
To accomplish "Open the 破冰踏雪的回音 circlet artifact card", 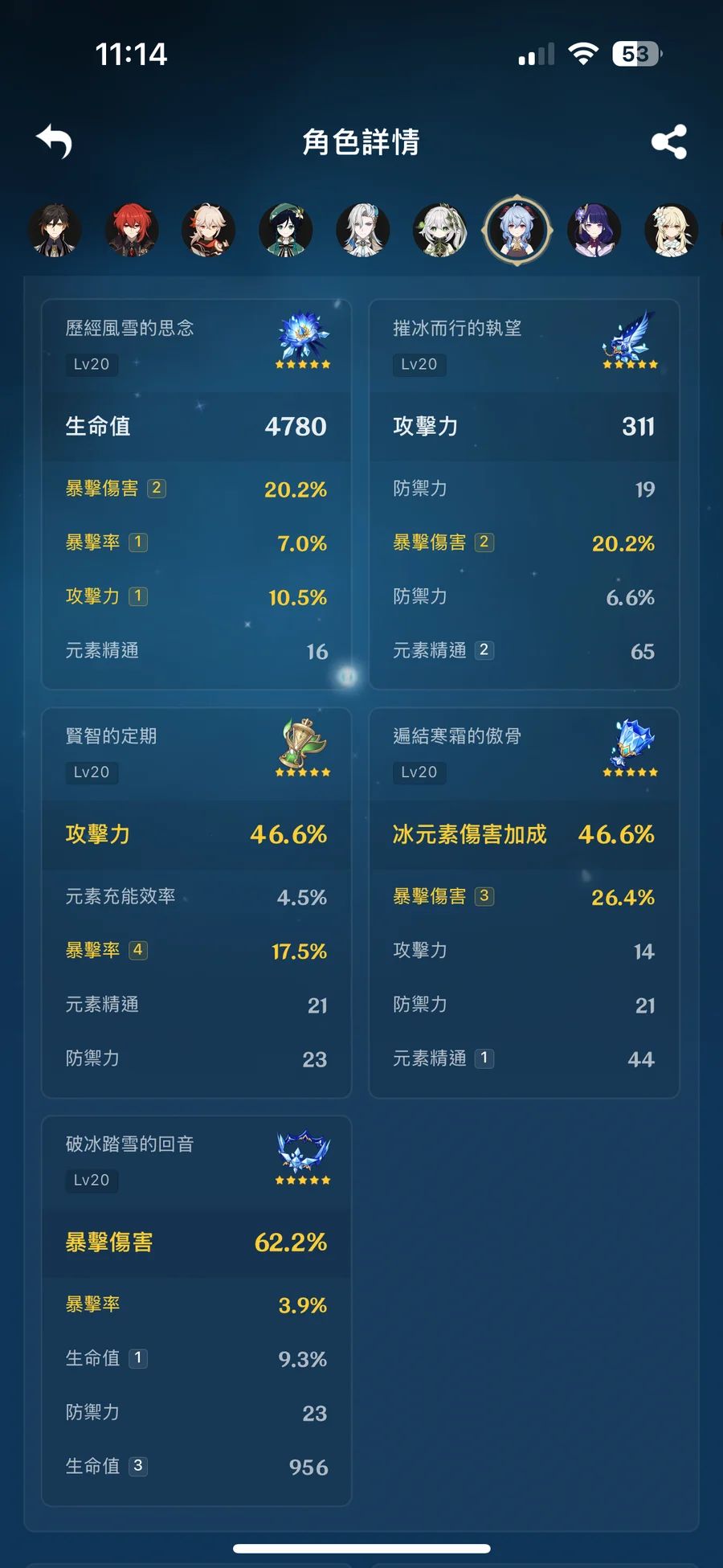I will point(197,1311).
